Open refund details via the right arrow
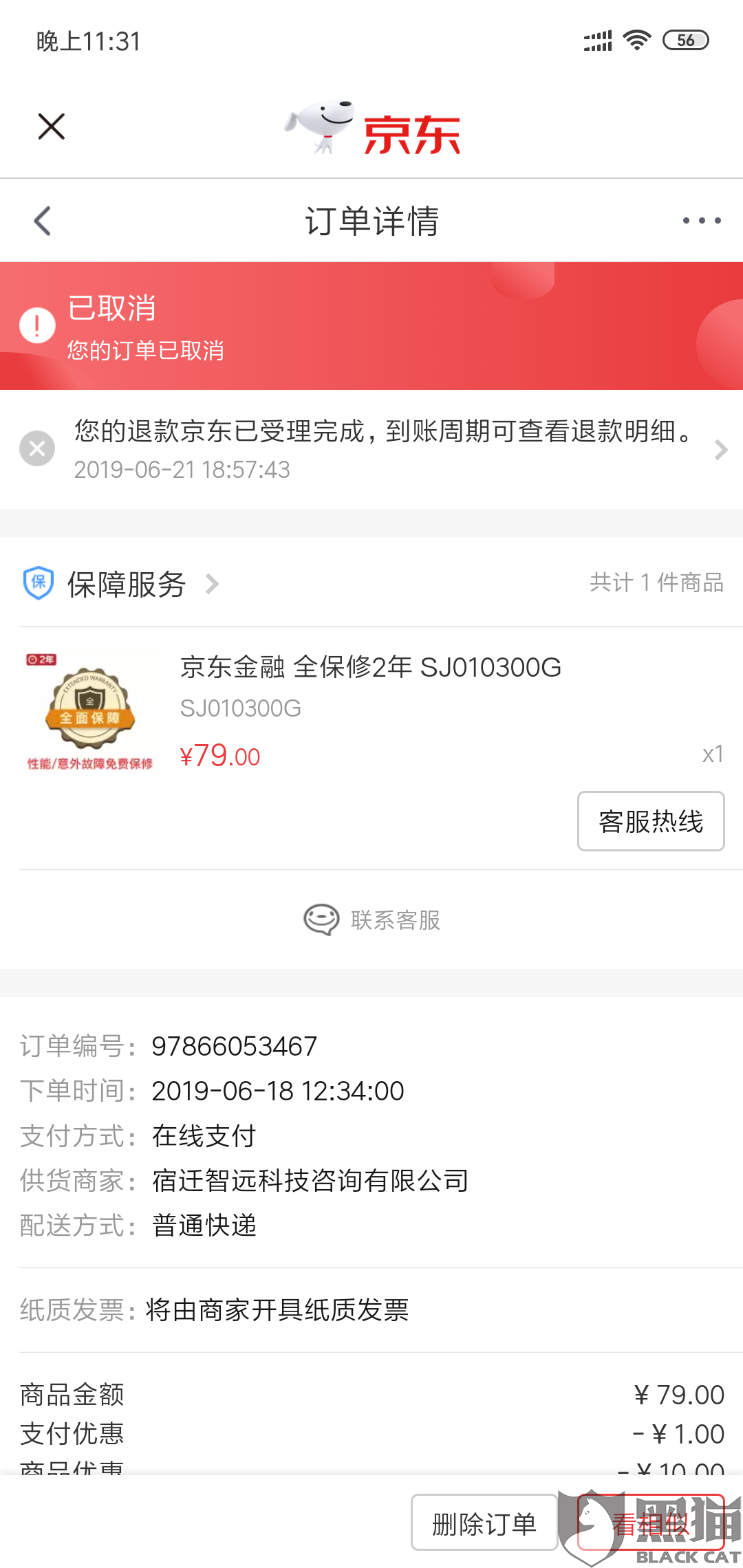743x1568 pixels. pos(721,448)
